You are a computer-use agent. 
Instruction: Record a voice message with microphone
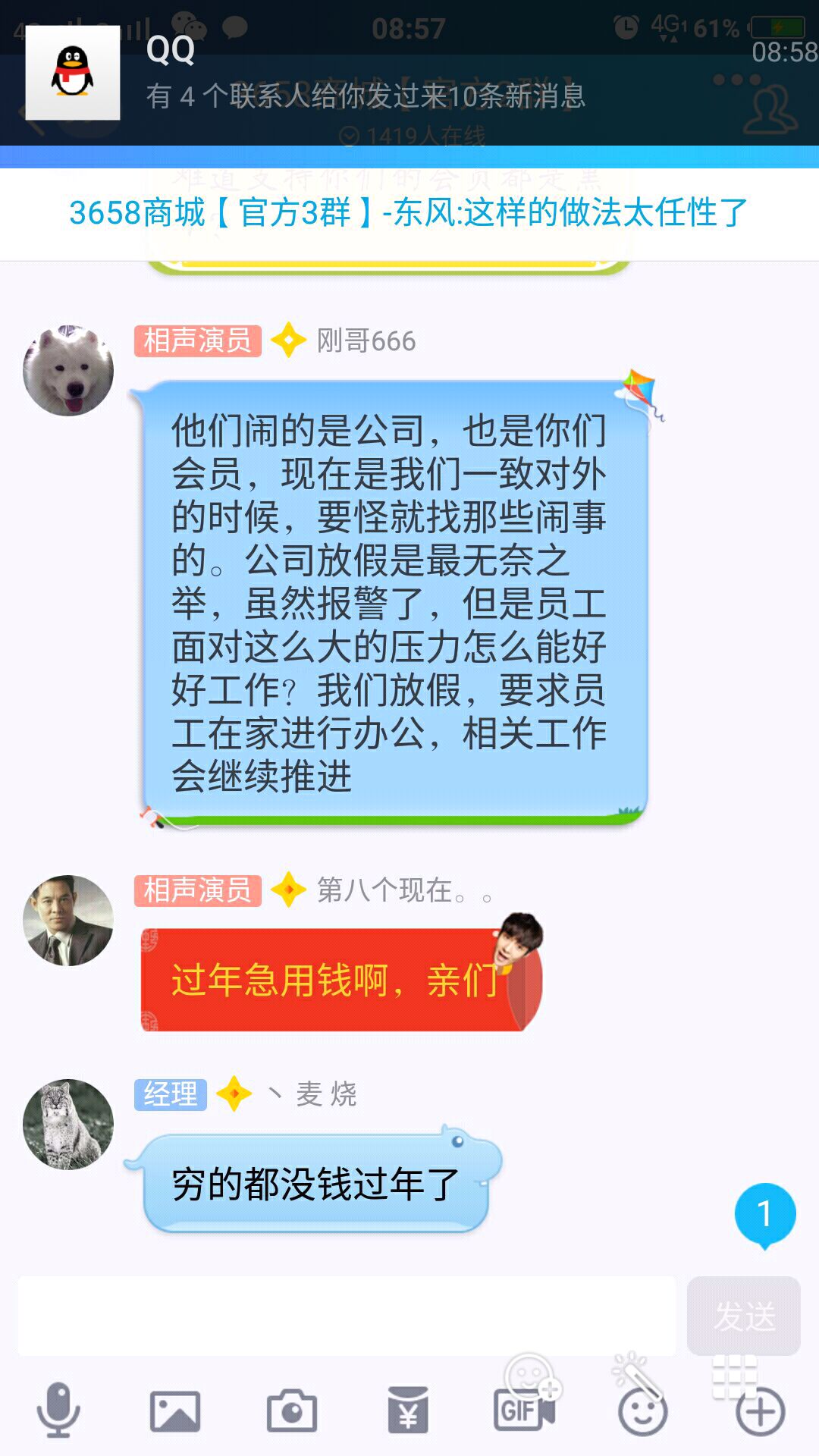pyautogui.click(x=58, y=1410)
